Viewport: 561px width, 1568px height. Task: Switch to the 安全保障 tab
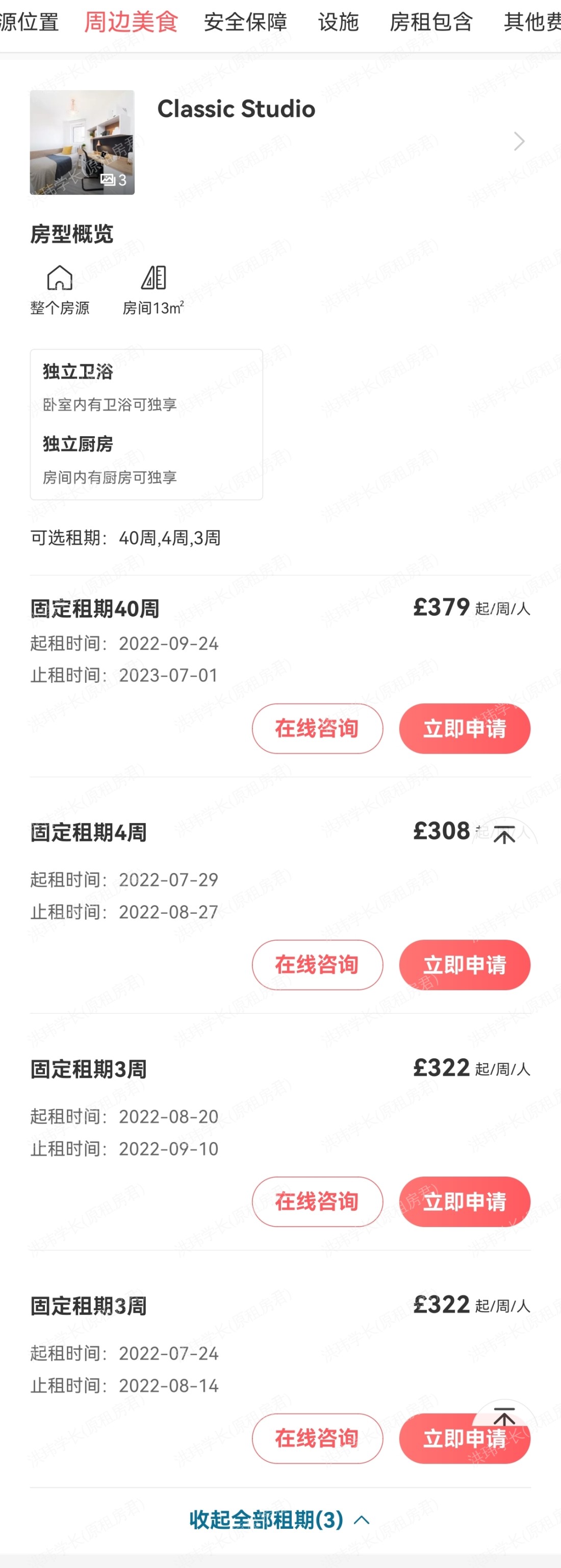click(245, 22)
